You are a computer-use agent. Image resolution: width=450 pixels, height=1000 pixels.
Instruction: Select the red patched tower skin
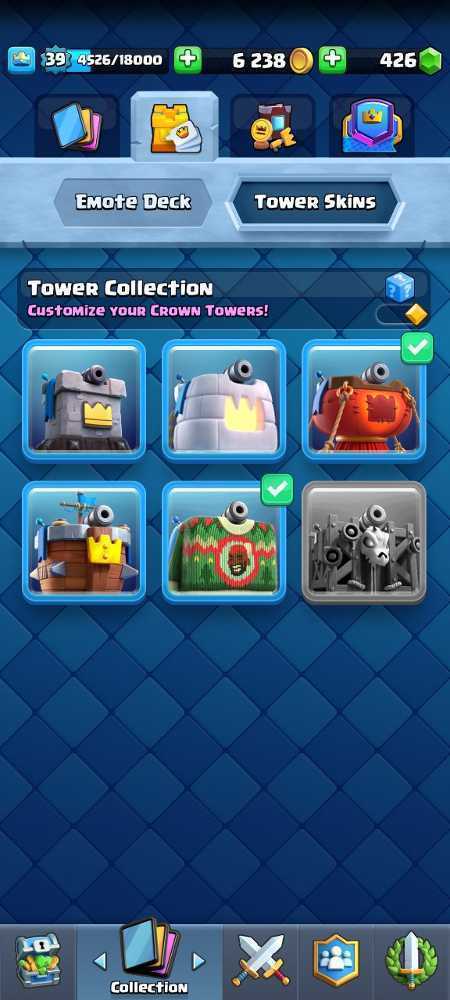[x=364, y=401]
